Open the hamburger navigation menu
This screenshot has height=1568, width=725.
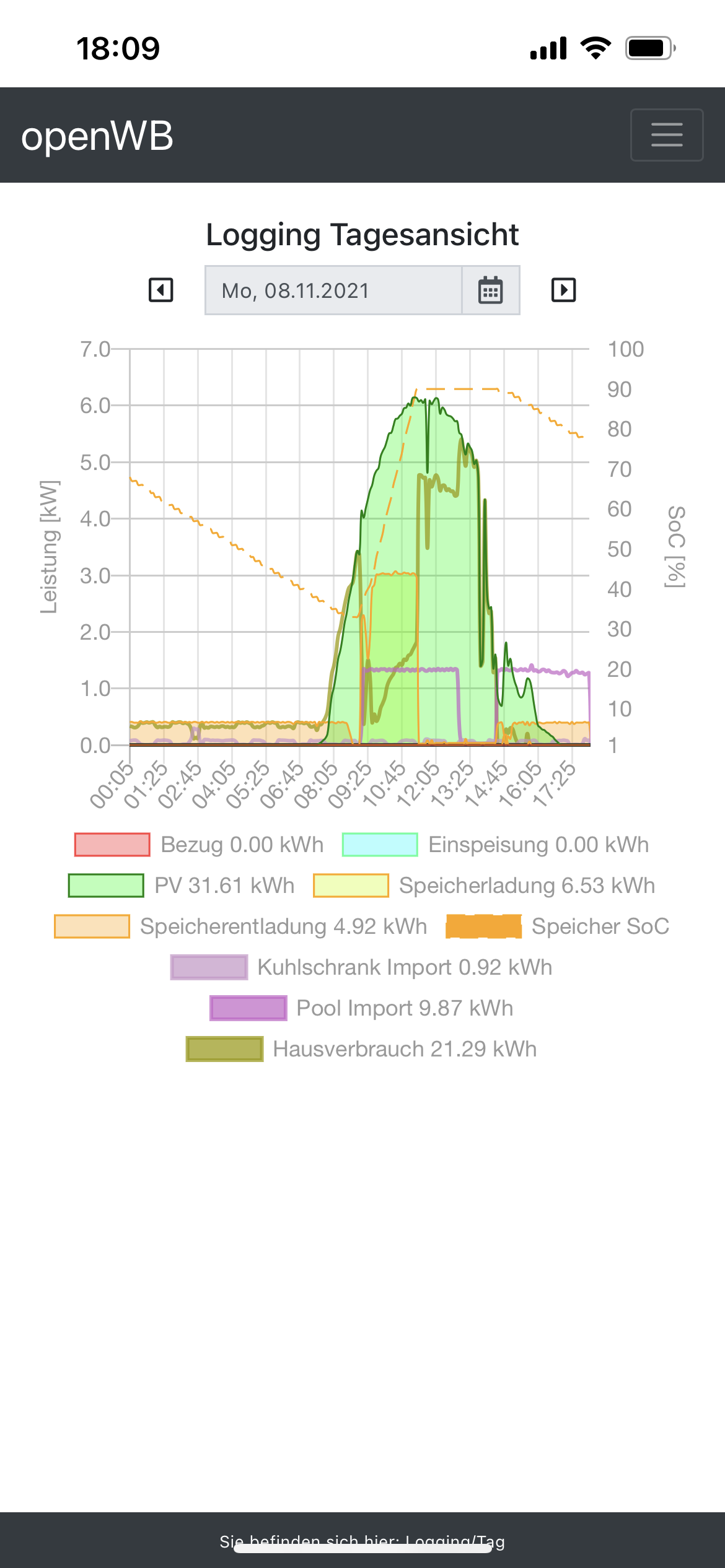(666, 135)
